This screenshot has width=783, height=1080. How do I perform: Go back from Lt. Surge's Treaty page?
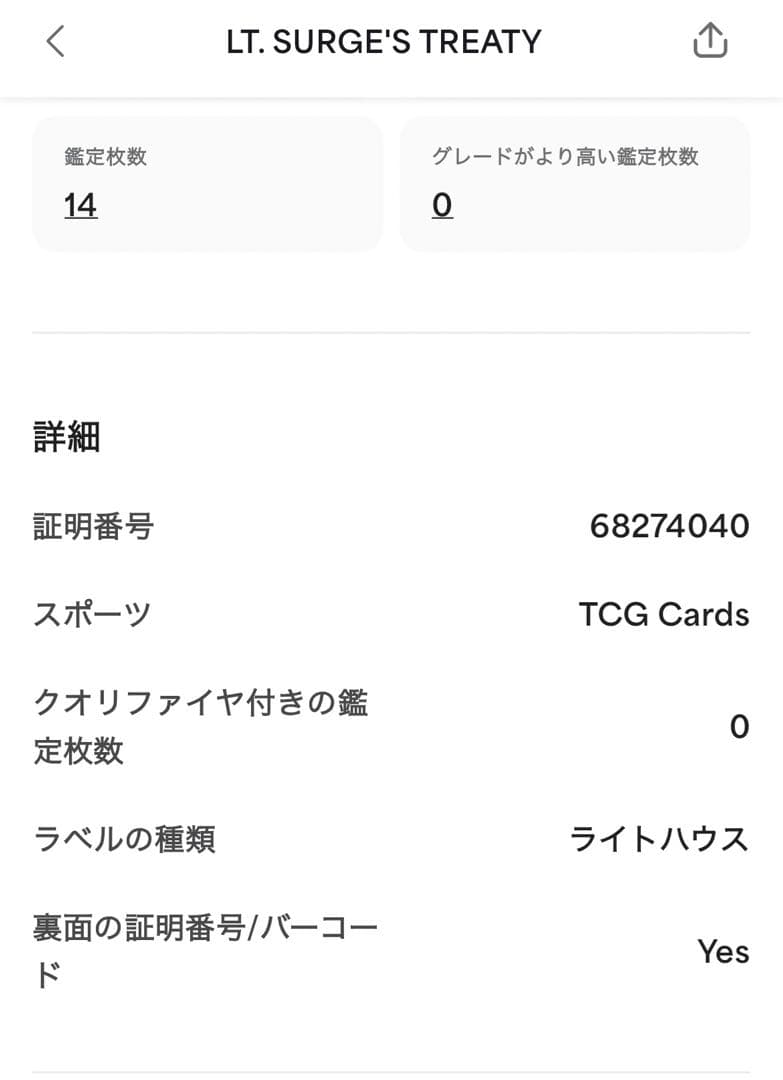(x=55, y=41)
